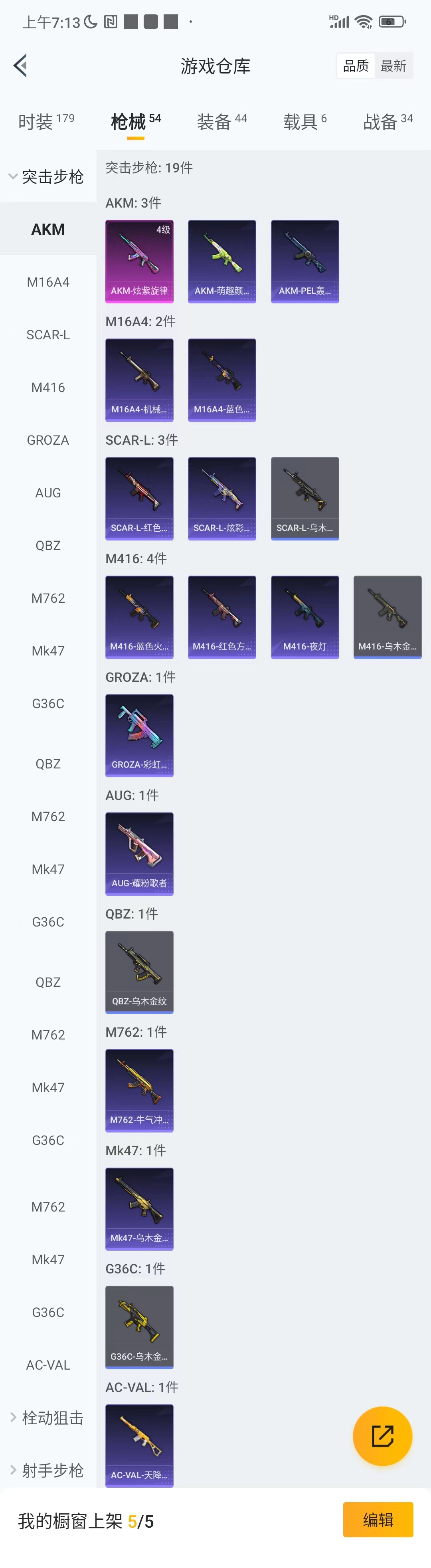Go back using the arrow icon

[21, 66]
